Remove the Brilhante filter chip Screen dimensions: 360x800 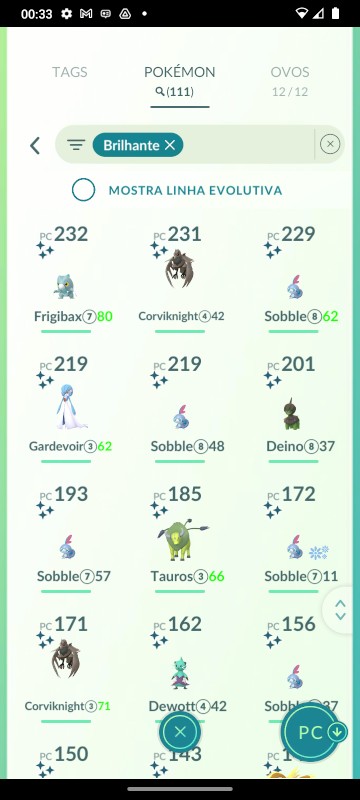point(170,145)
